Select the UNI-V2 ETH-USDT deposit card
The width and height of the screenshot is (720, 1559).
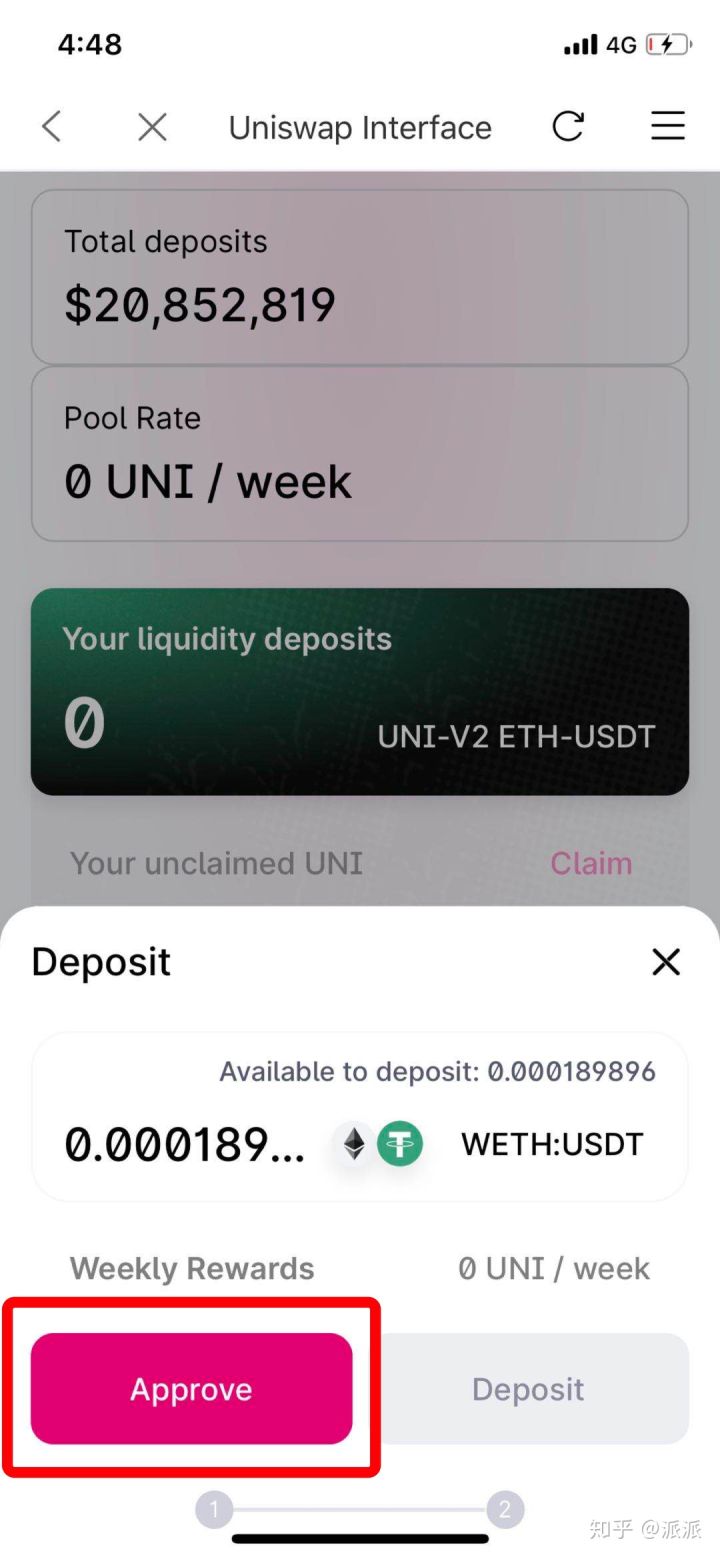click(360, 691)
